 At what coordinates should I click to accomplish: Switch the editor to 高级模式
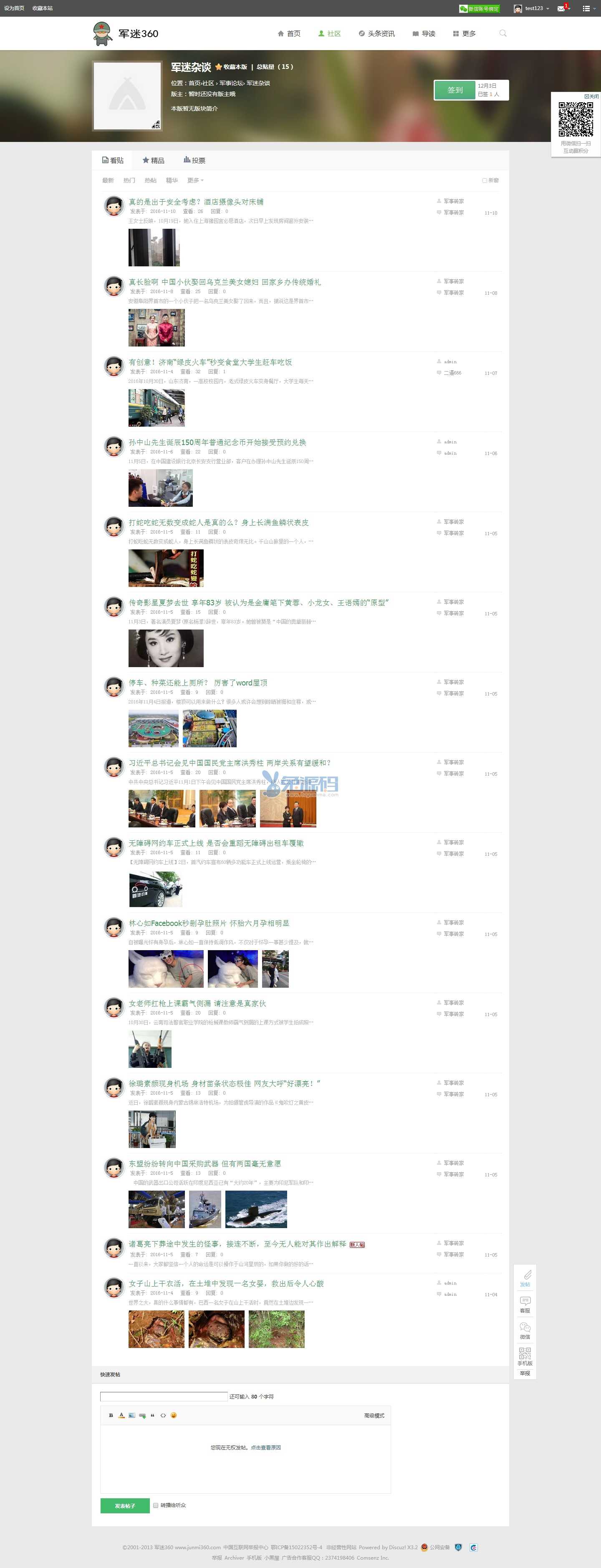(x=374, y=1416)
